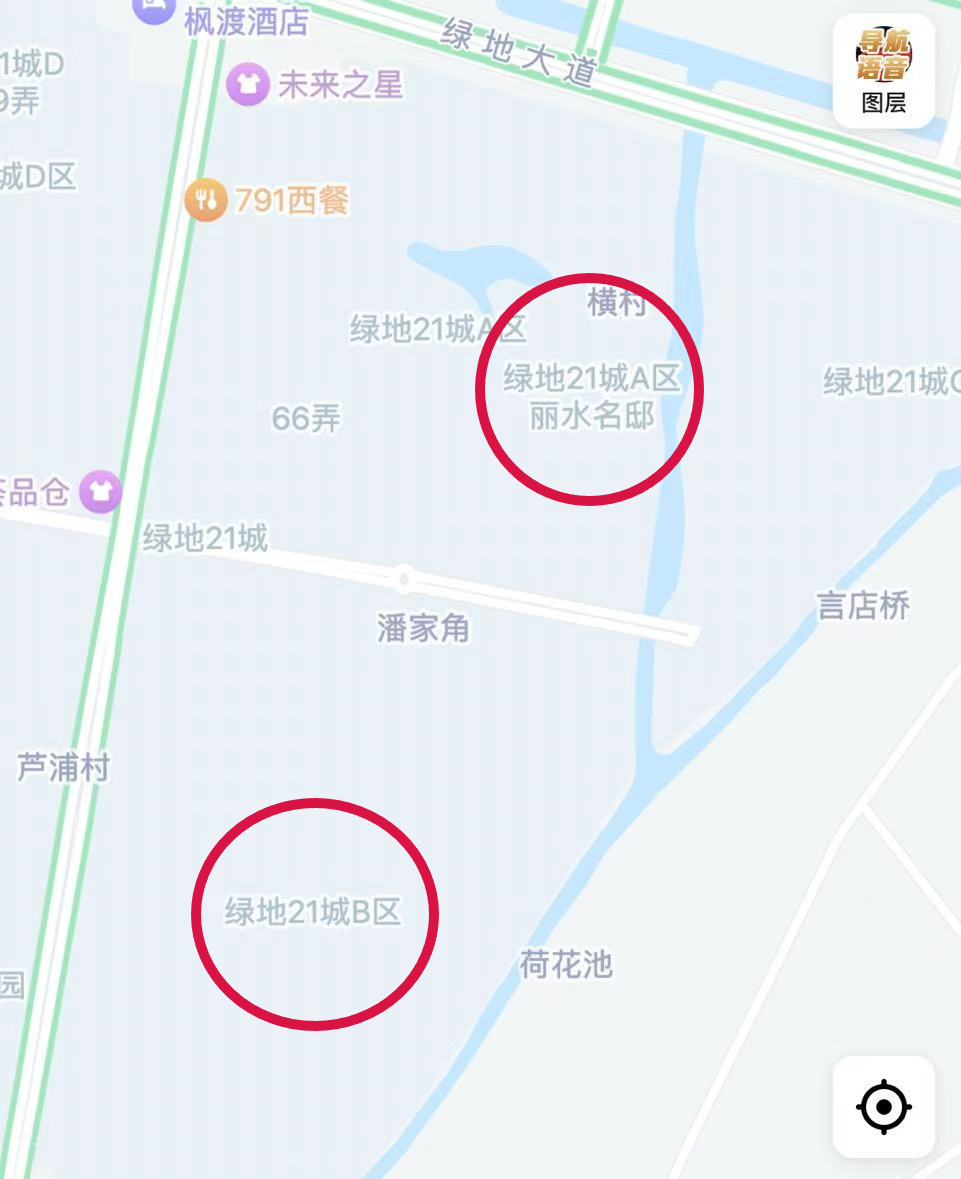Open the 图层 map layers button

point(883,70)
